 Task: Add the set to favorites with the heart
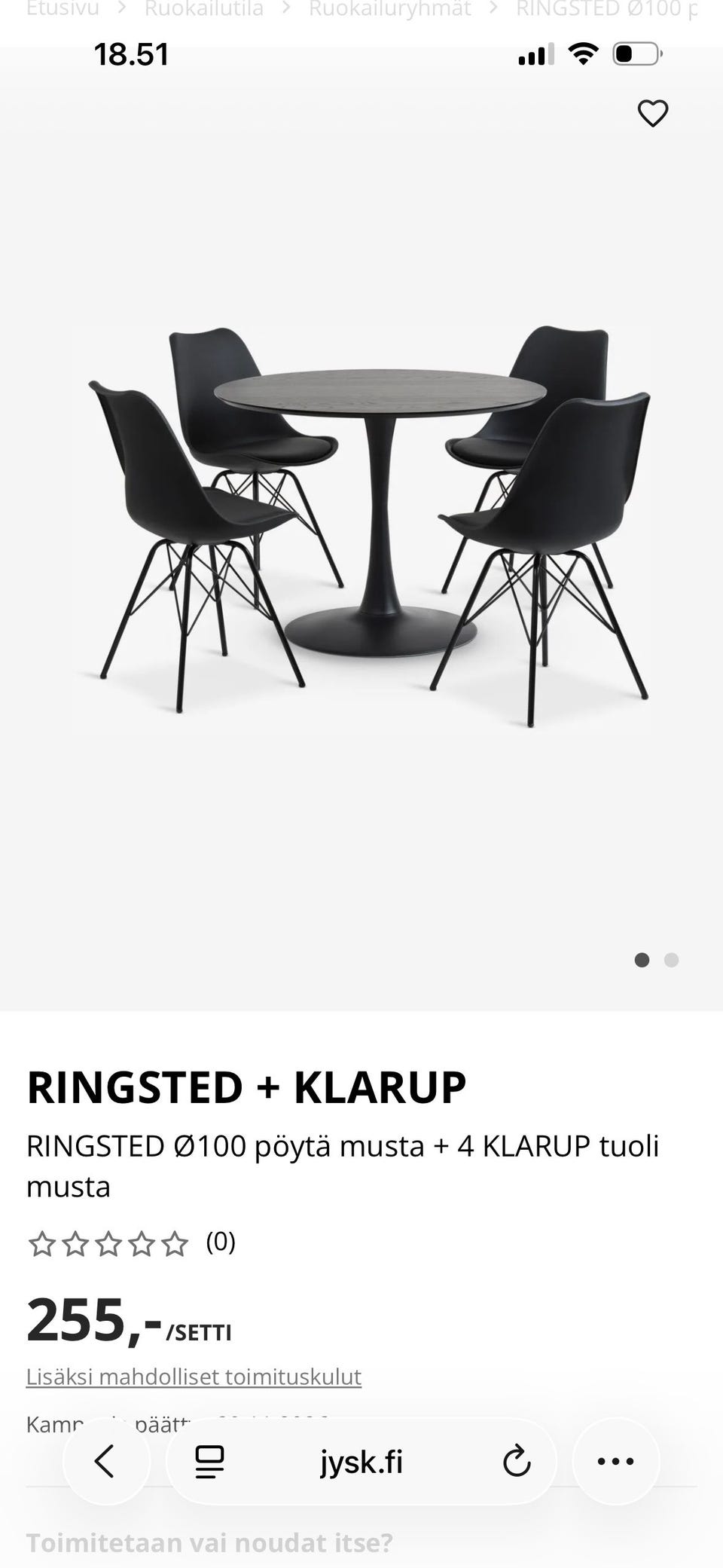point(652,114)
